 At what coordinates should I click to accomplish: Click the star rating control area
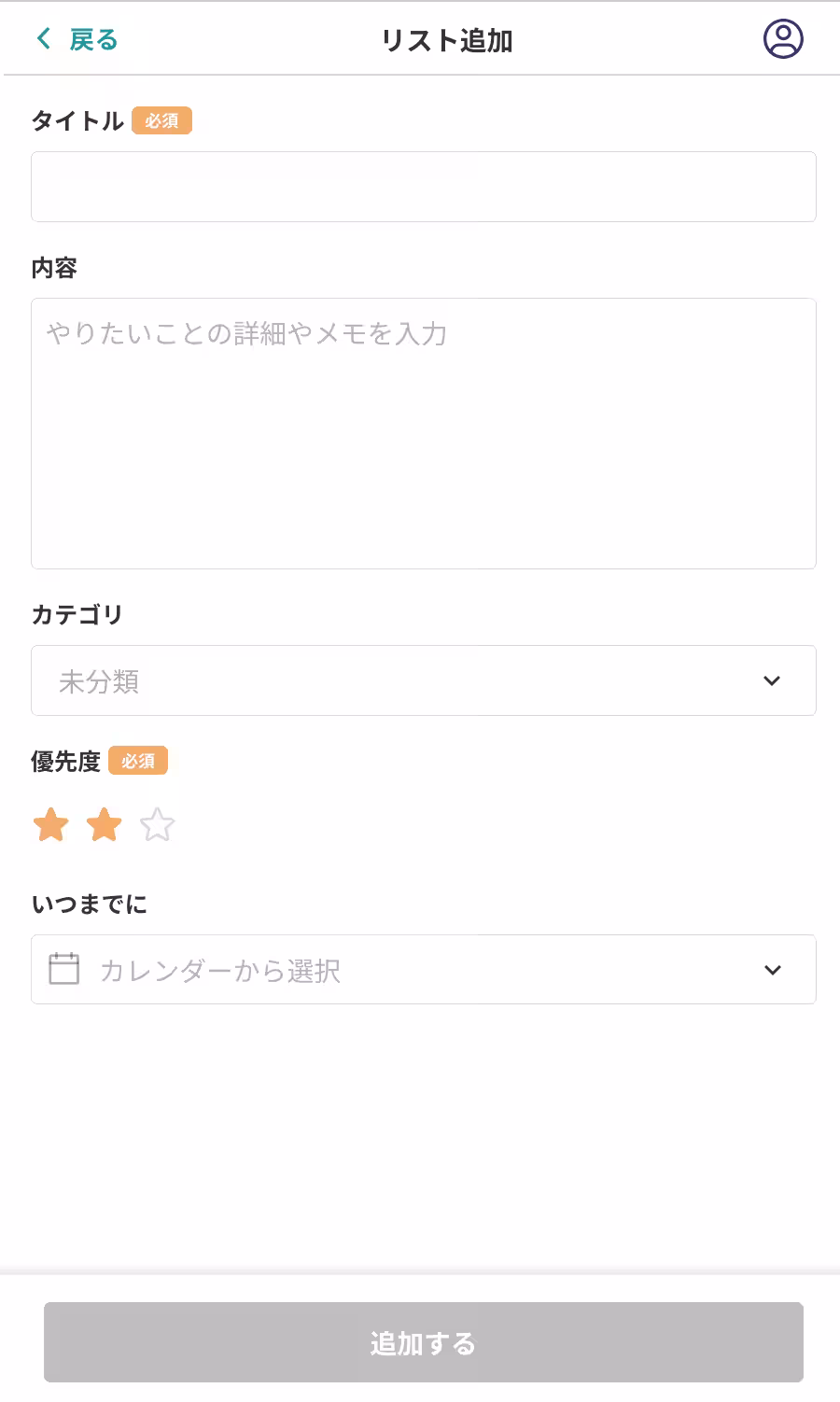tap(104, 824)
